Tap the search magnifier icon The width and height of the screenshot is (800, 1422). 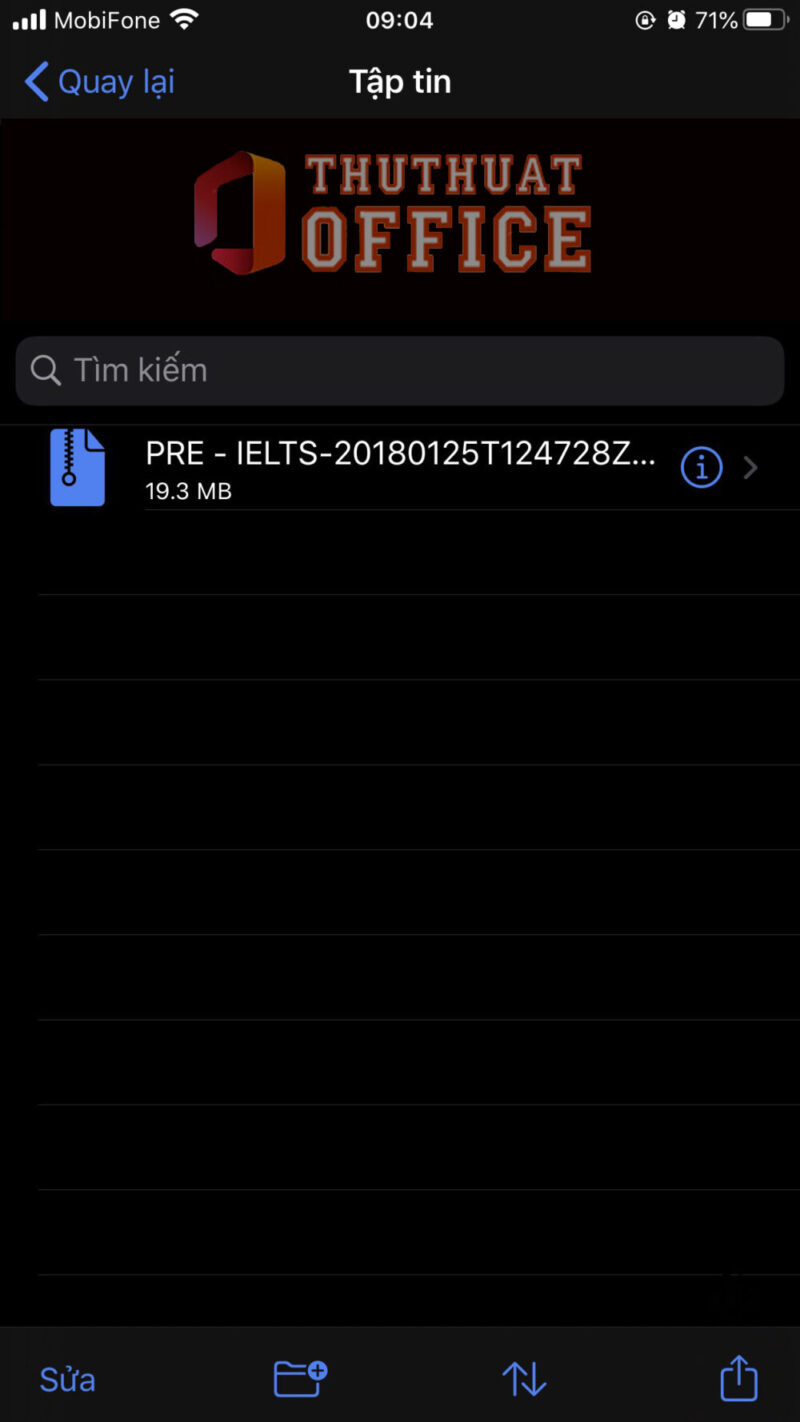tap(45, 370)
